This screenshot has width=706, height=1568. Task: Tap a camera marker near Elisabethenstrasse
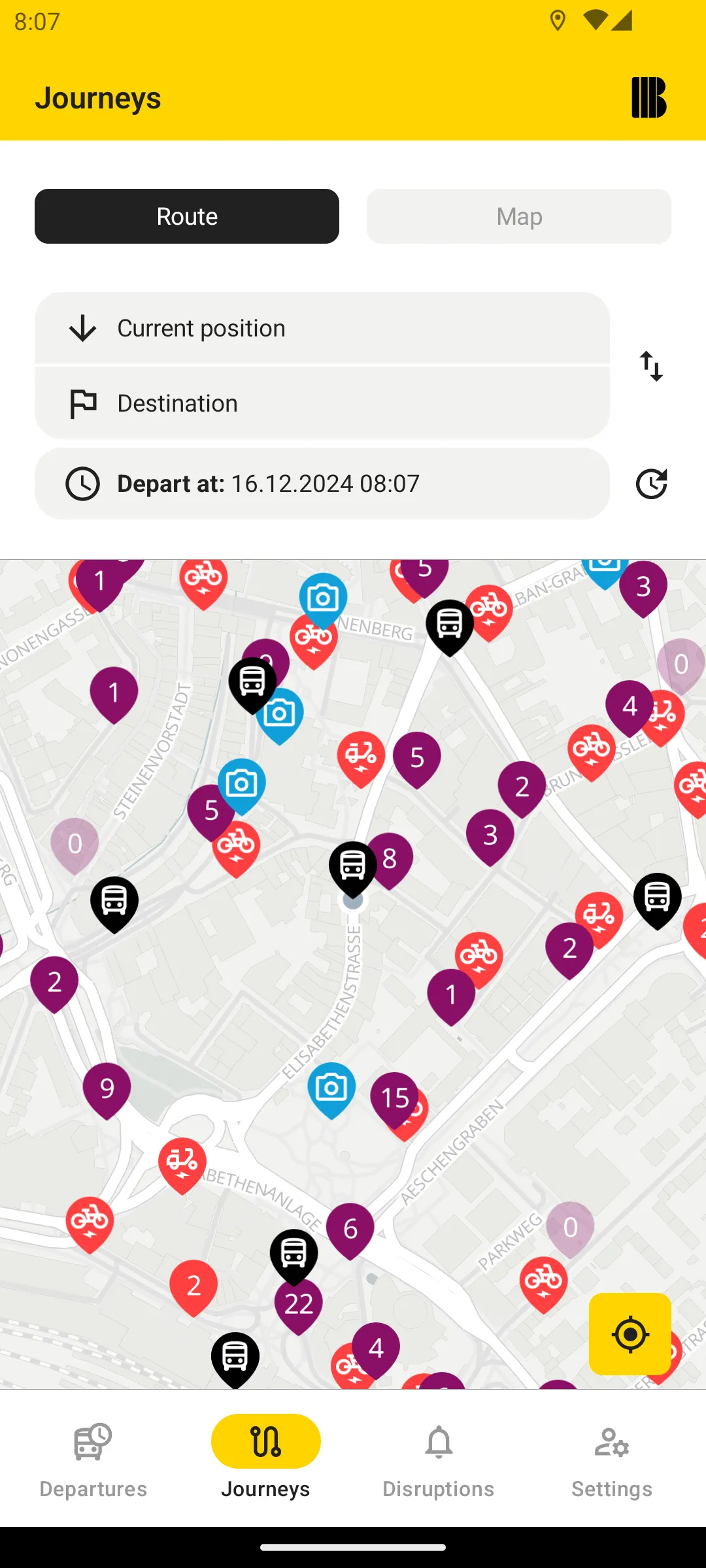tap(332, 1088)
